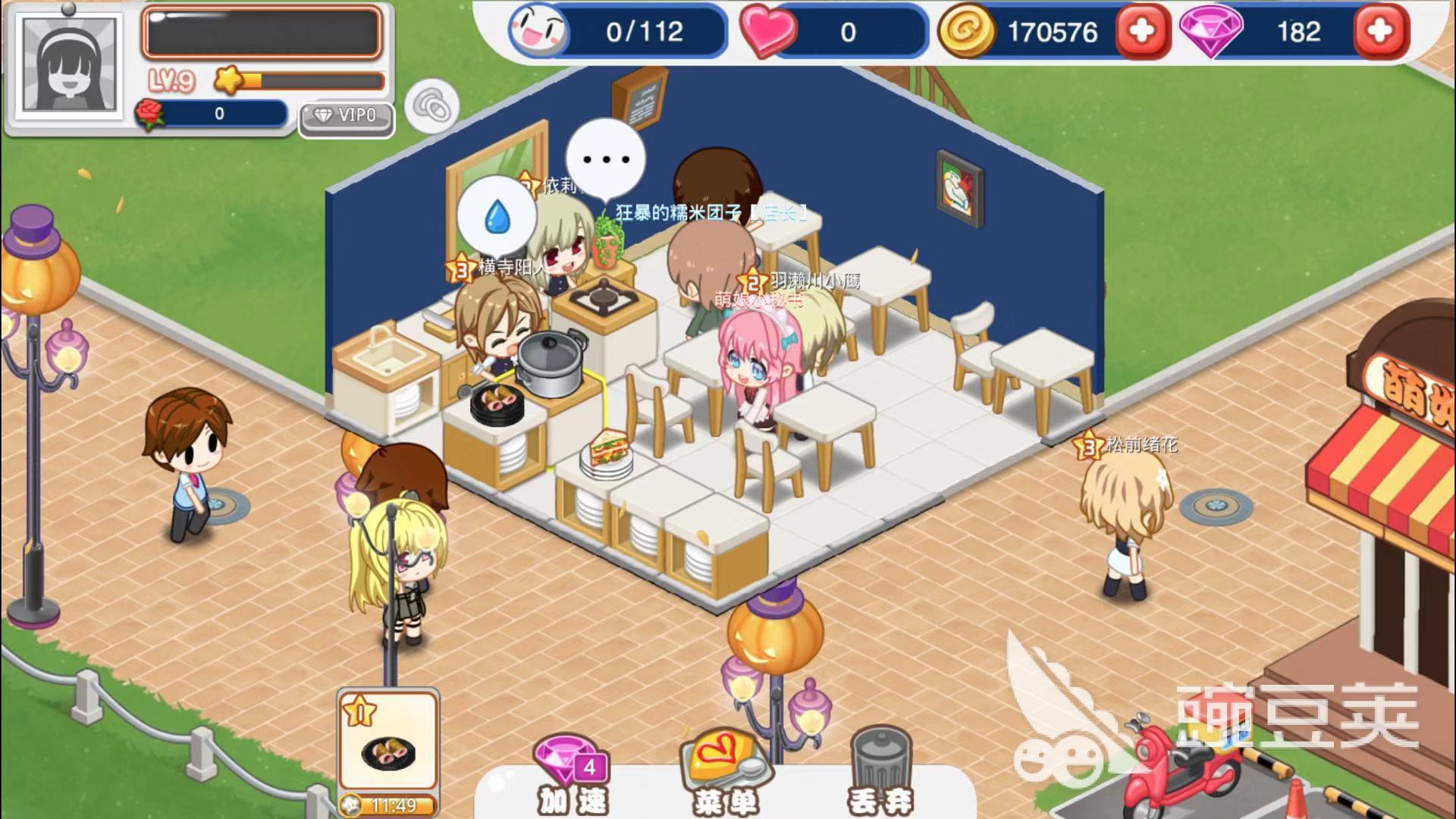The image size is (1456, 819).
Task: Tap the cooking pot on the stove
Action: tap(552, 364)
